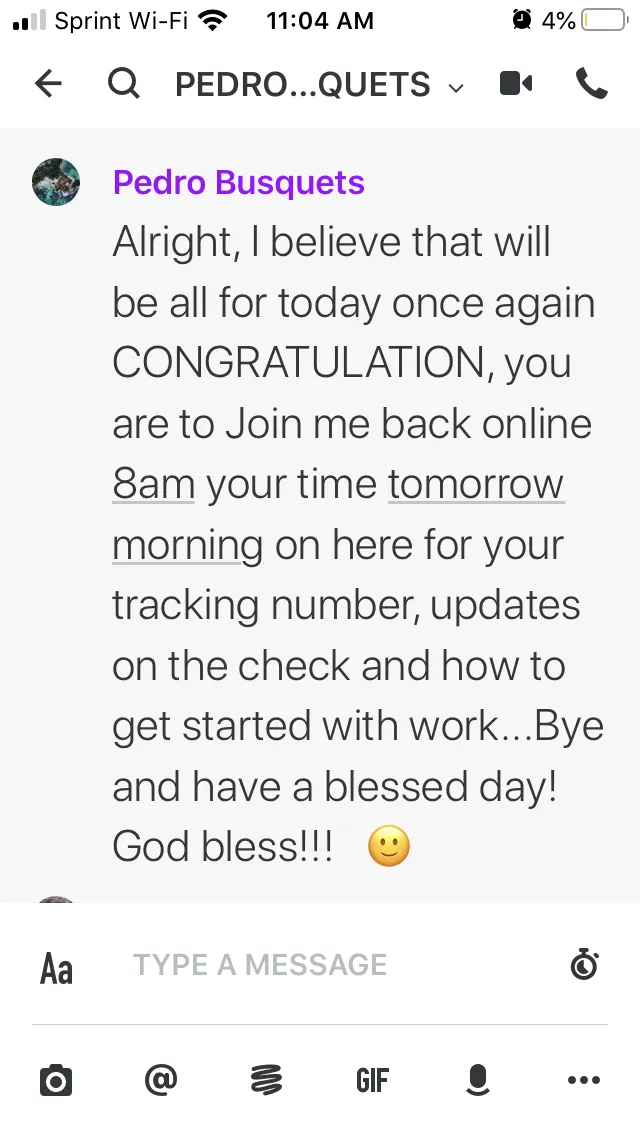This screenshot has width=640, height=1136.
Task: Open the Aa text formatting options
Action: (56, 967)
